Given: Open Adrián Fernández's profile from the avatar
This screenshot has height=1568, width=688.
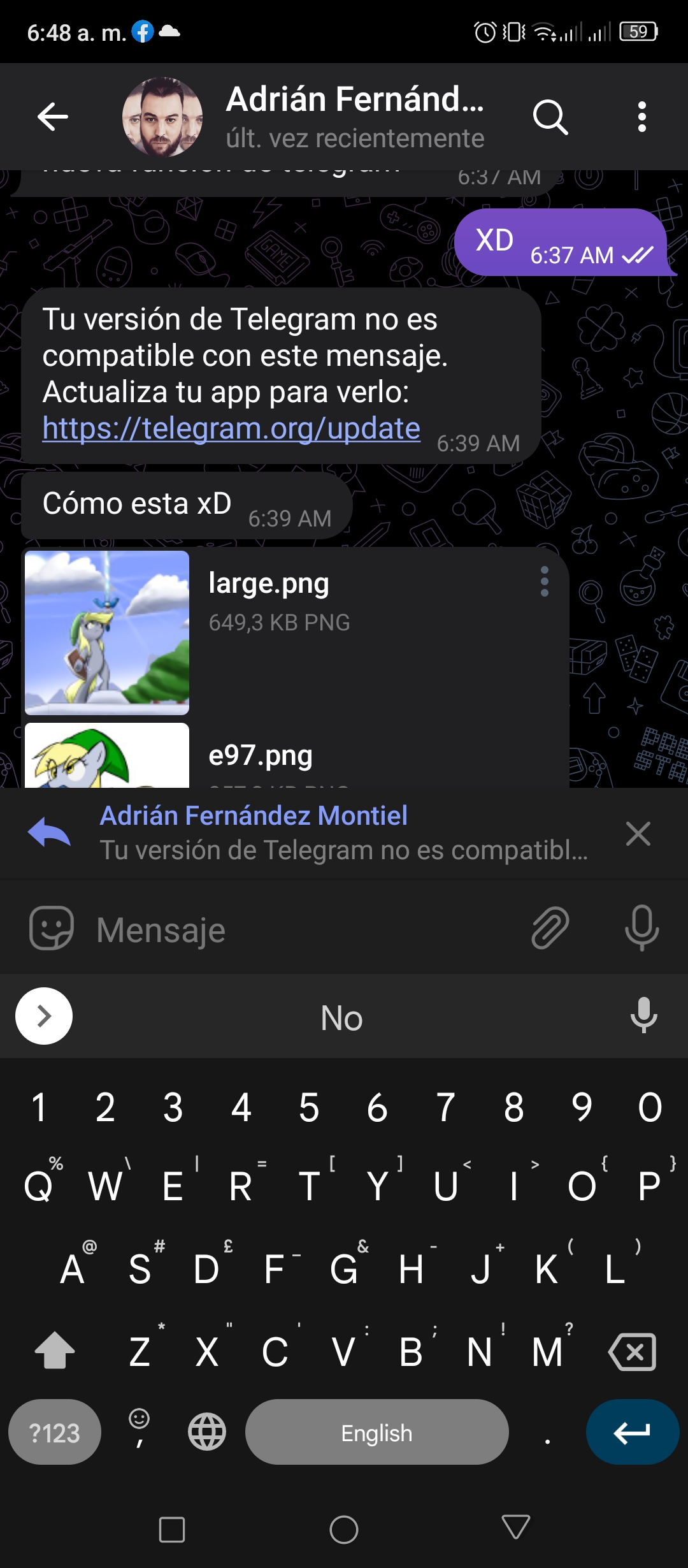Looking at the screenshot, I should point(162,117).
